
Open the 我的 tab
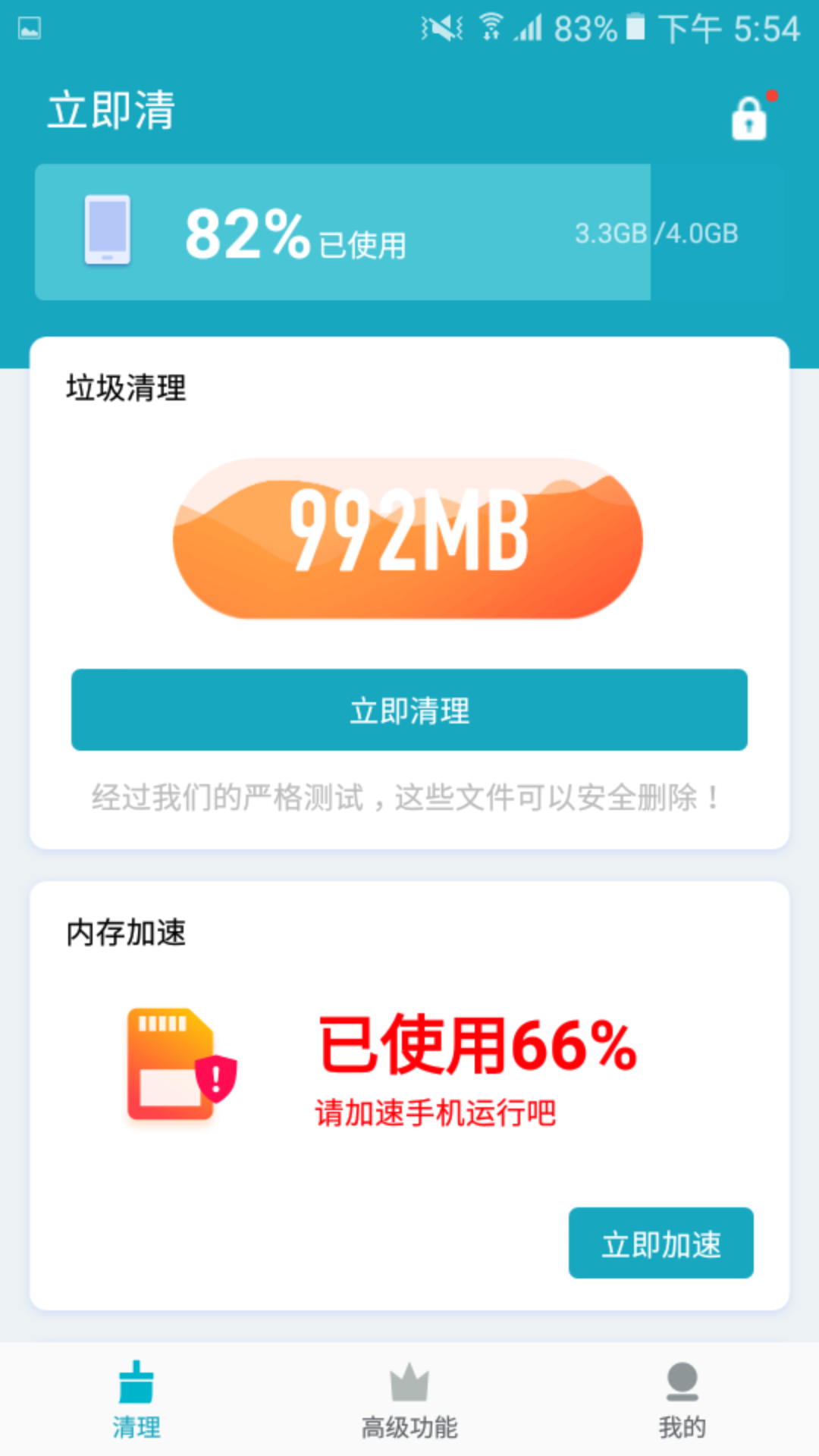point(682,1400)
